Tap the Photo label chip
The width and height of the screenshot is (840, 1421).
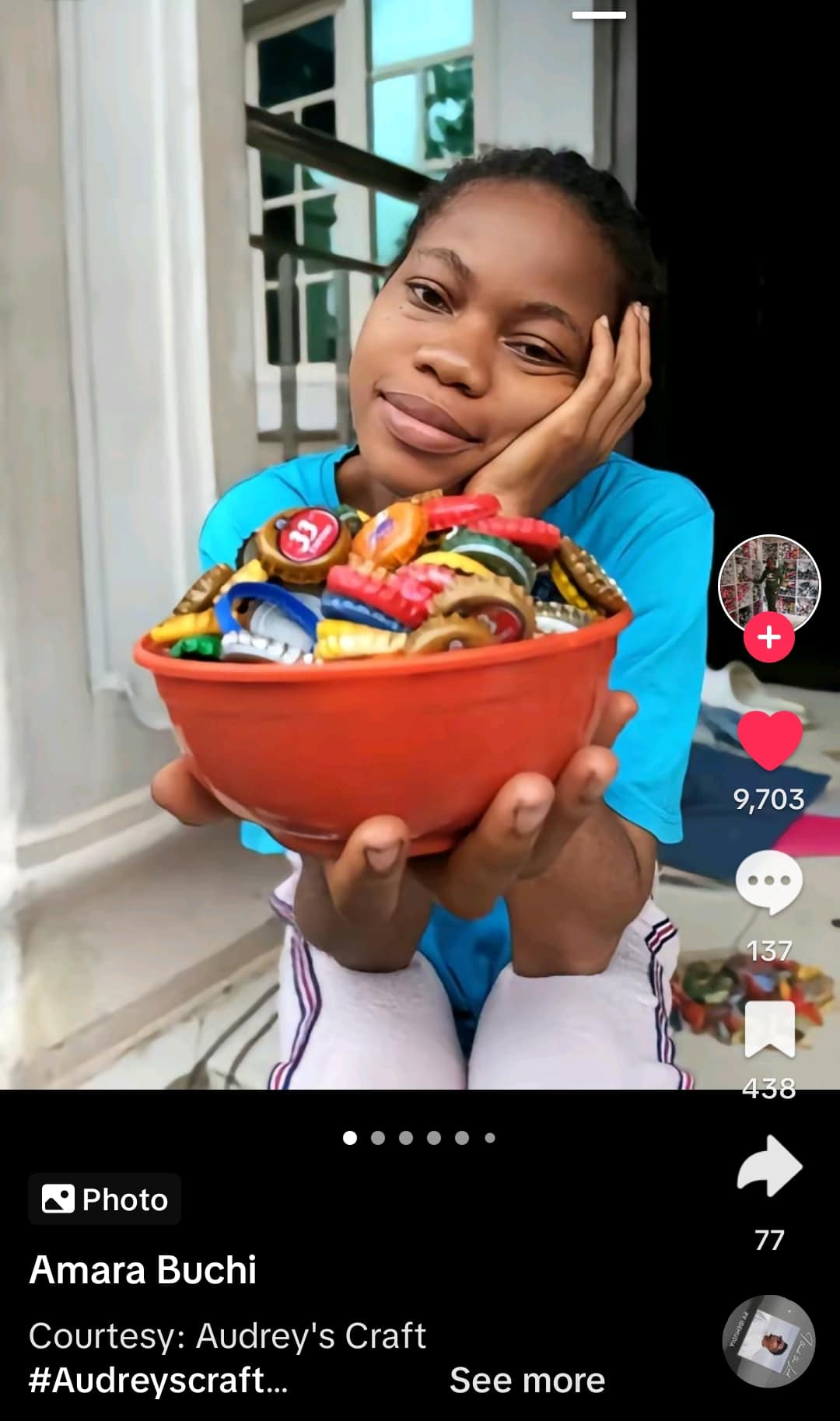(x=105, y=1199)
